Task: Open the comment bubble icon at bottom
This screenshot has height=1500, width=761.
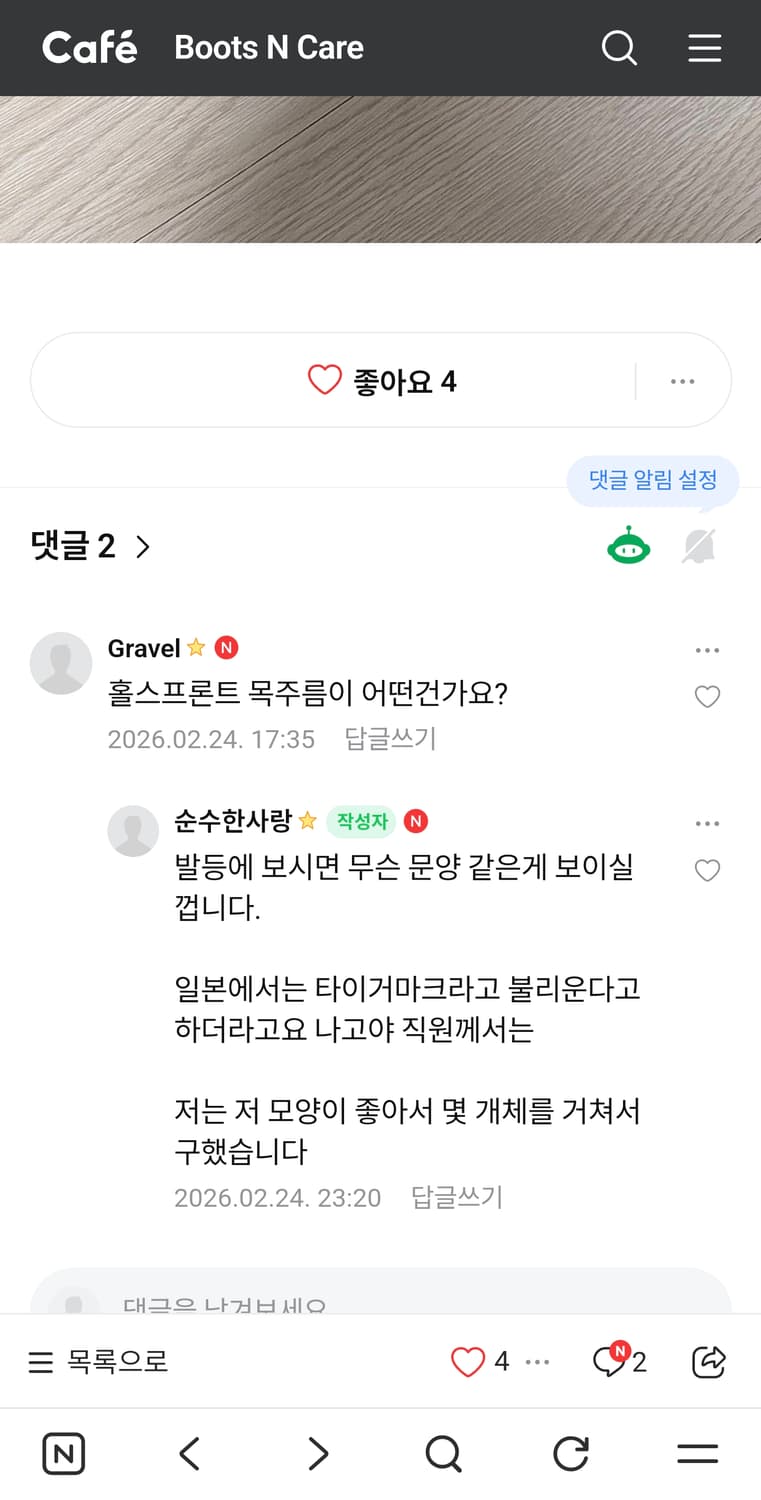Action: 611,1361
